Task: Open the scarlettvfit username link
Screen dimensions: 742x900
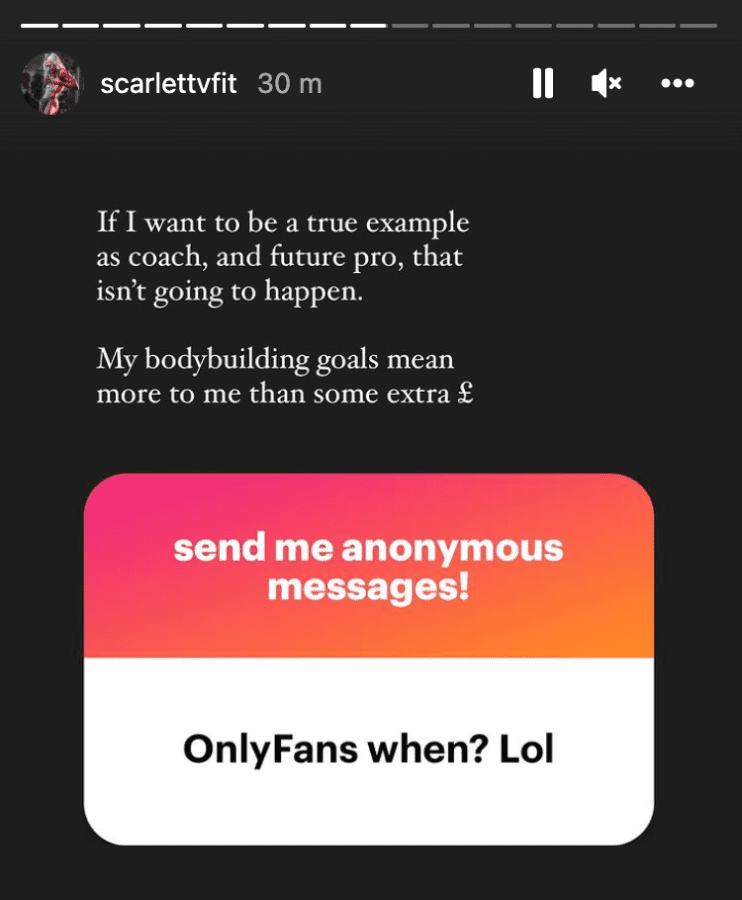Action: (x=168, y=84)
